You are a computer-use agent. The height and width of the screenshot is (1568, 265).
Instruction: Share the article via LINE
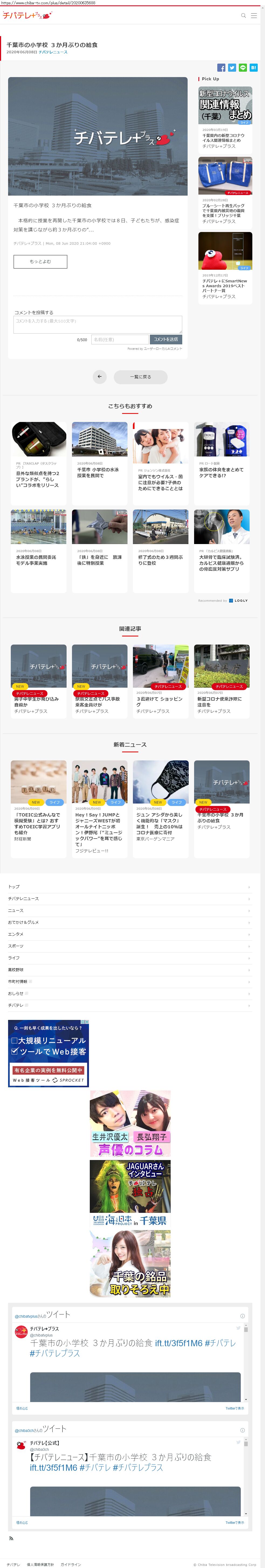pos(242,68)
